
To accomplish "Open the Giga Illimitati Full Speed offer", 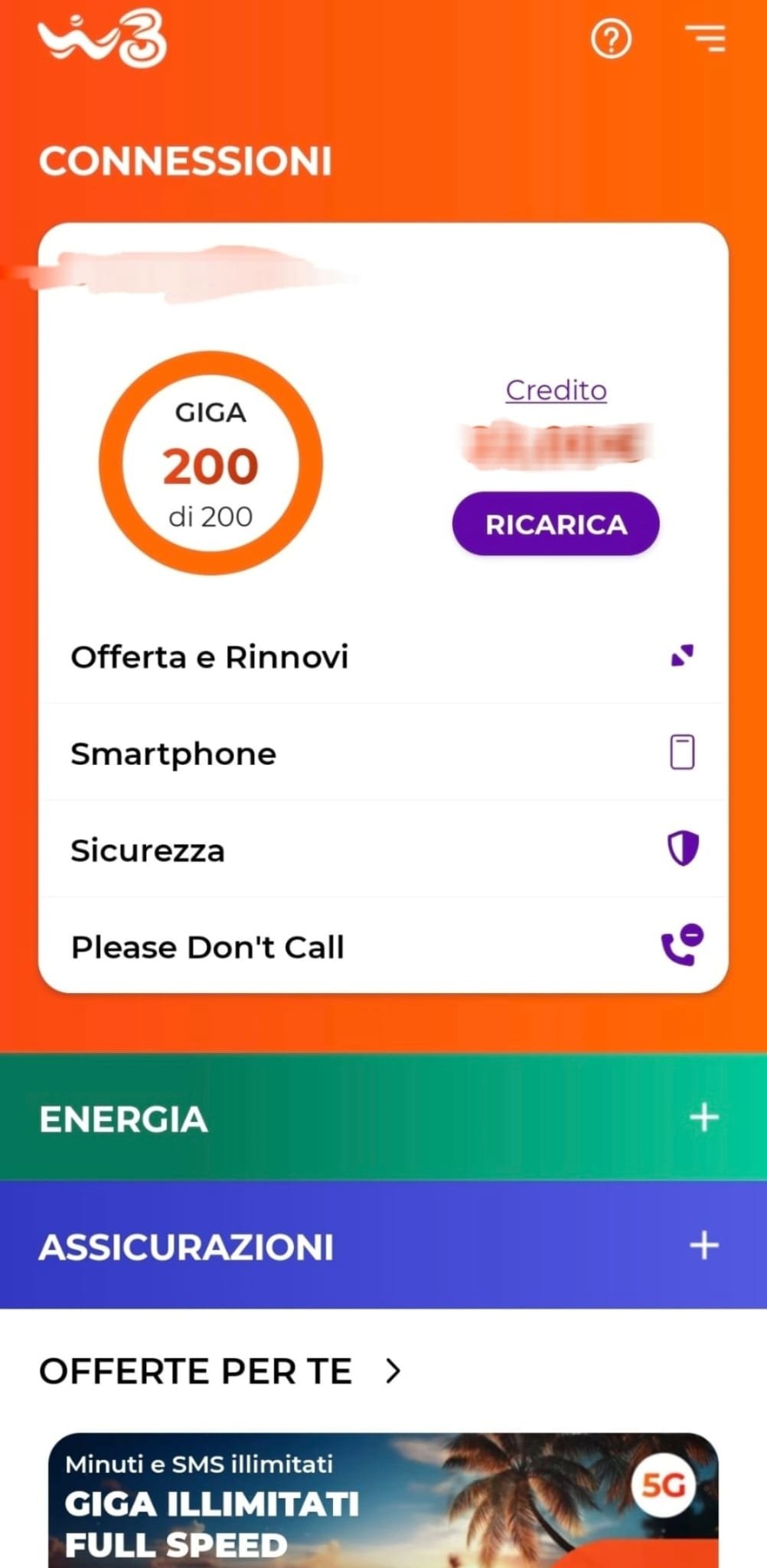I will point(383,1501).
